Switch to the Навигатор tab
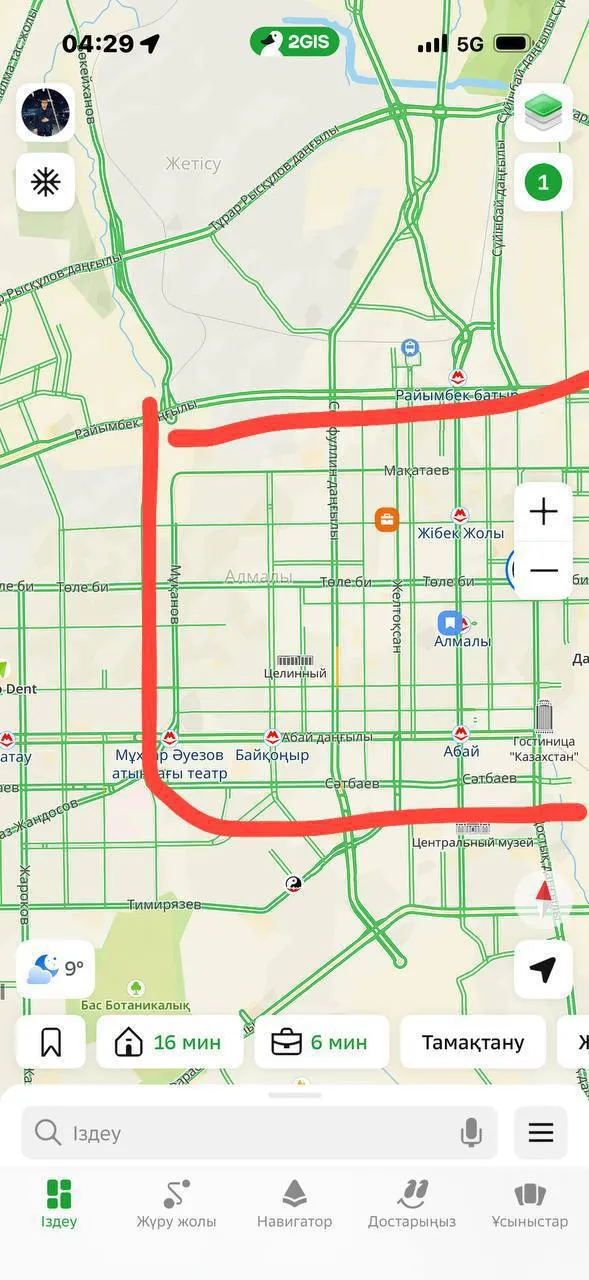589x1280 pixels. tap(294, 1204)
